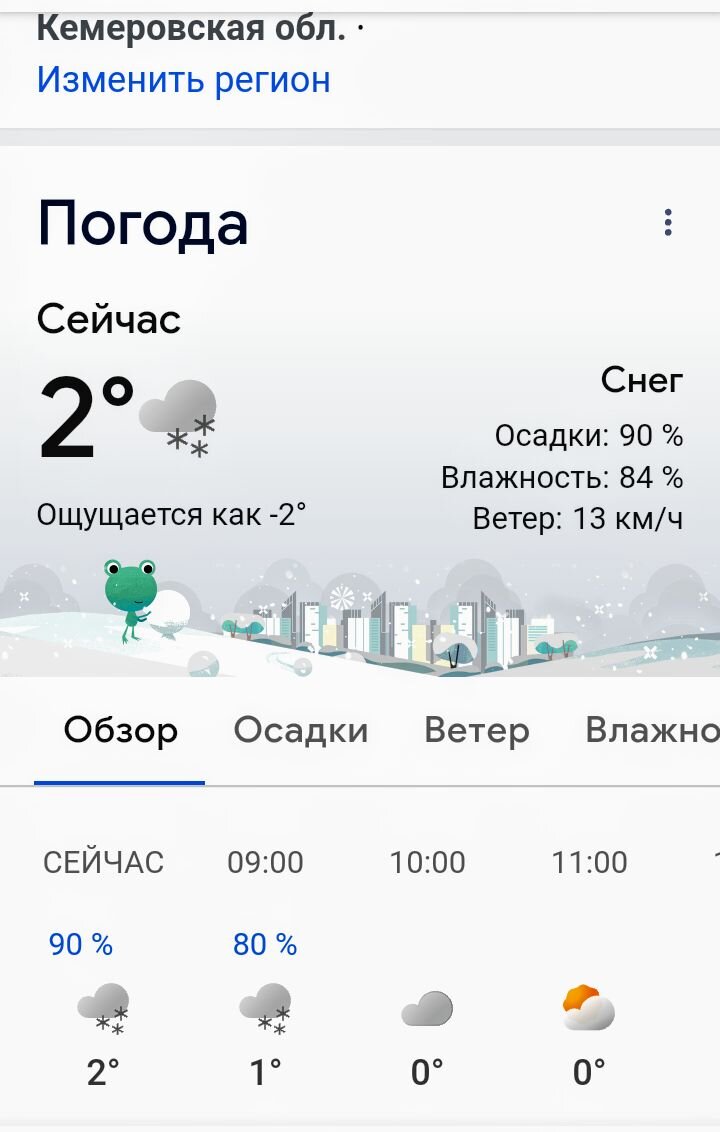Click the snow icon for 09:00 forecast
Viewport: 720px width, 1132px height.
pyautogui.click(x=263, y=1010)
